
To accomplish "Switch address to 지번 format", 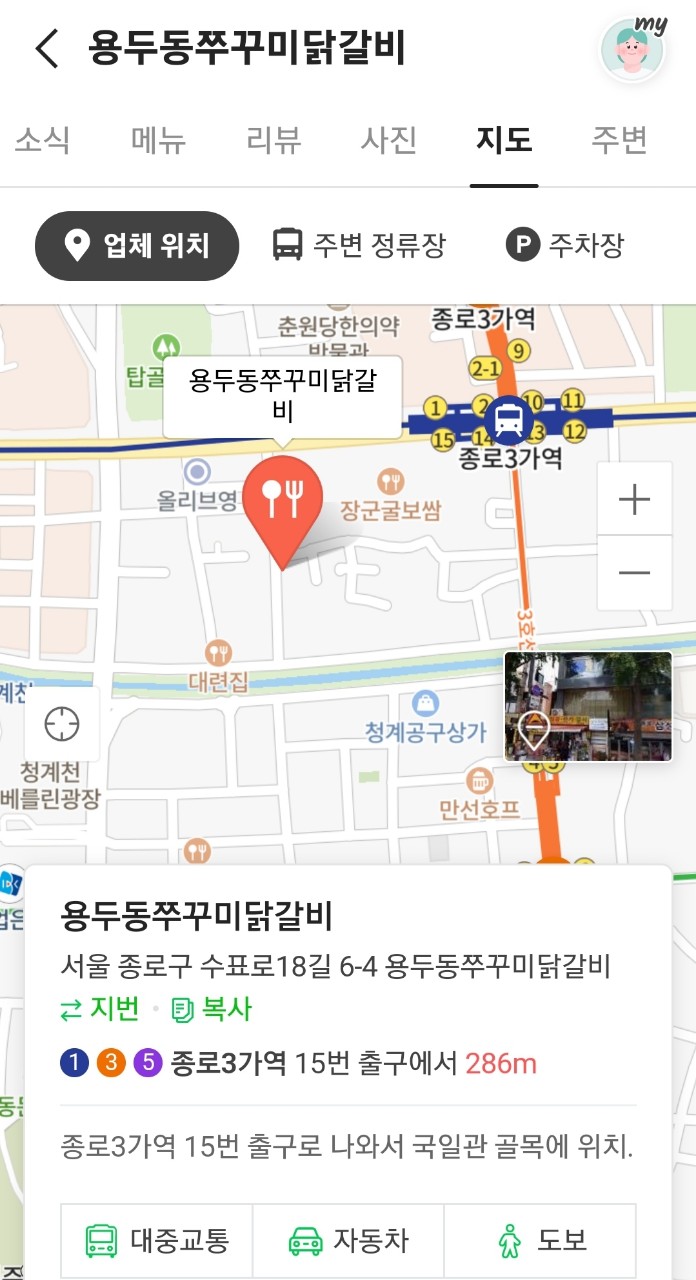I will pyautogui.click(x=100, y=1009).
